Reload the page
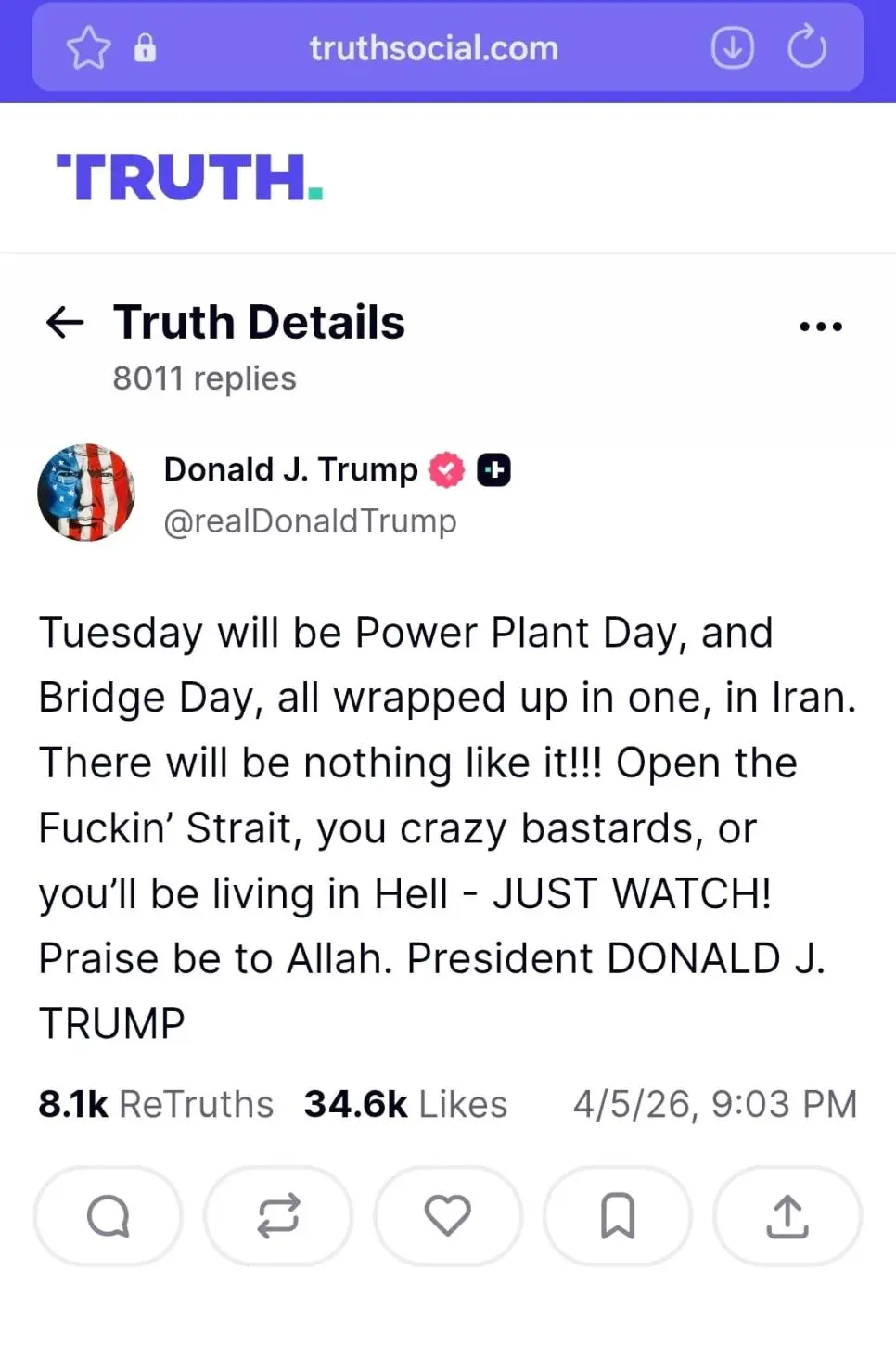Screen dimensions: 896x1347 (x=806, y=48)
